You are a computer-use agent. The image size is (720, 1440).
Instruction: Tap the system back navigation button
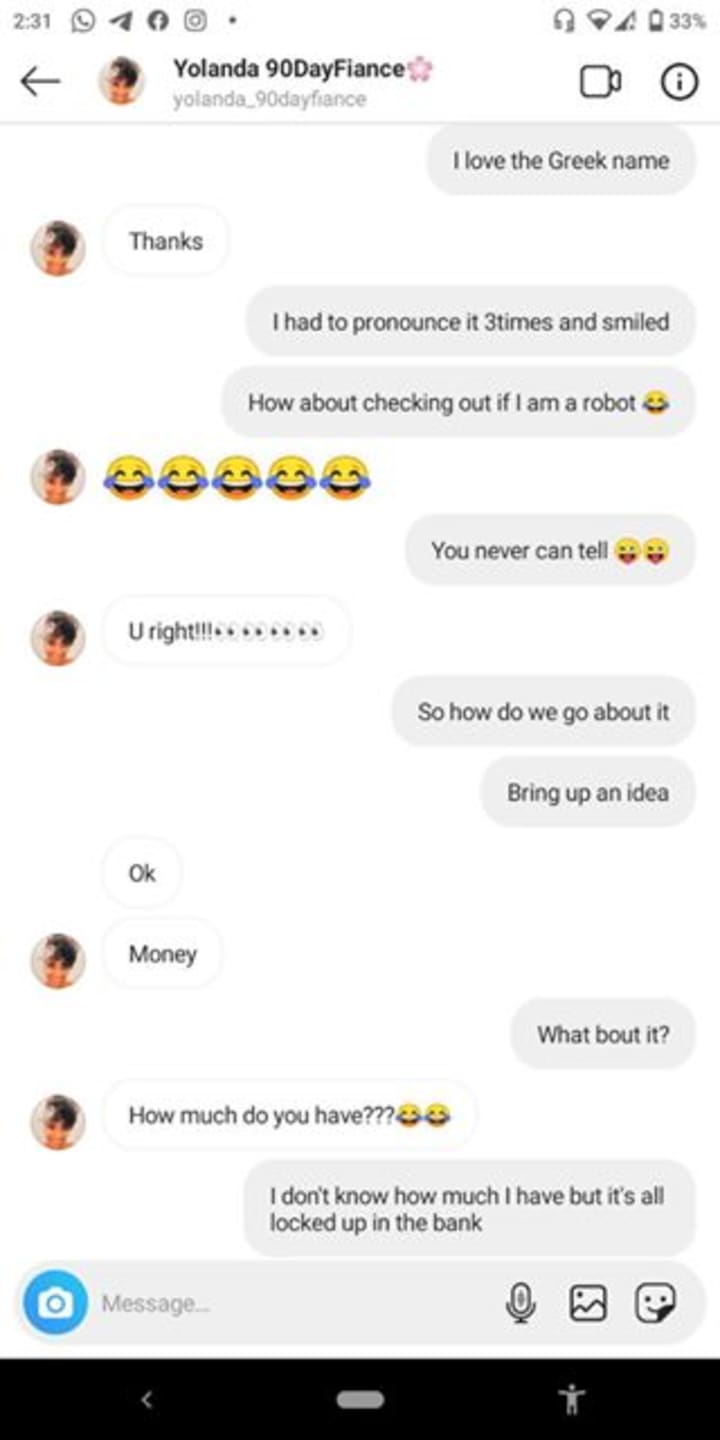point(146,1400)
